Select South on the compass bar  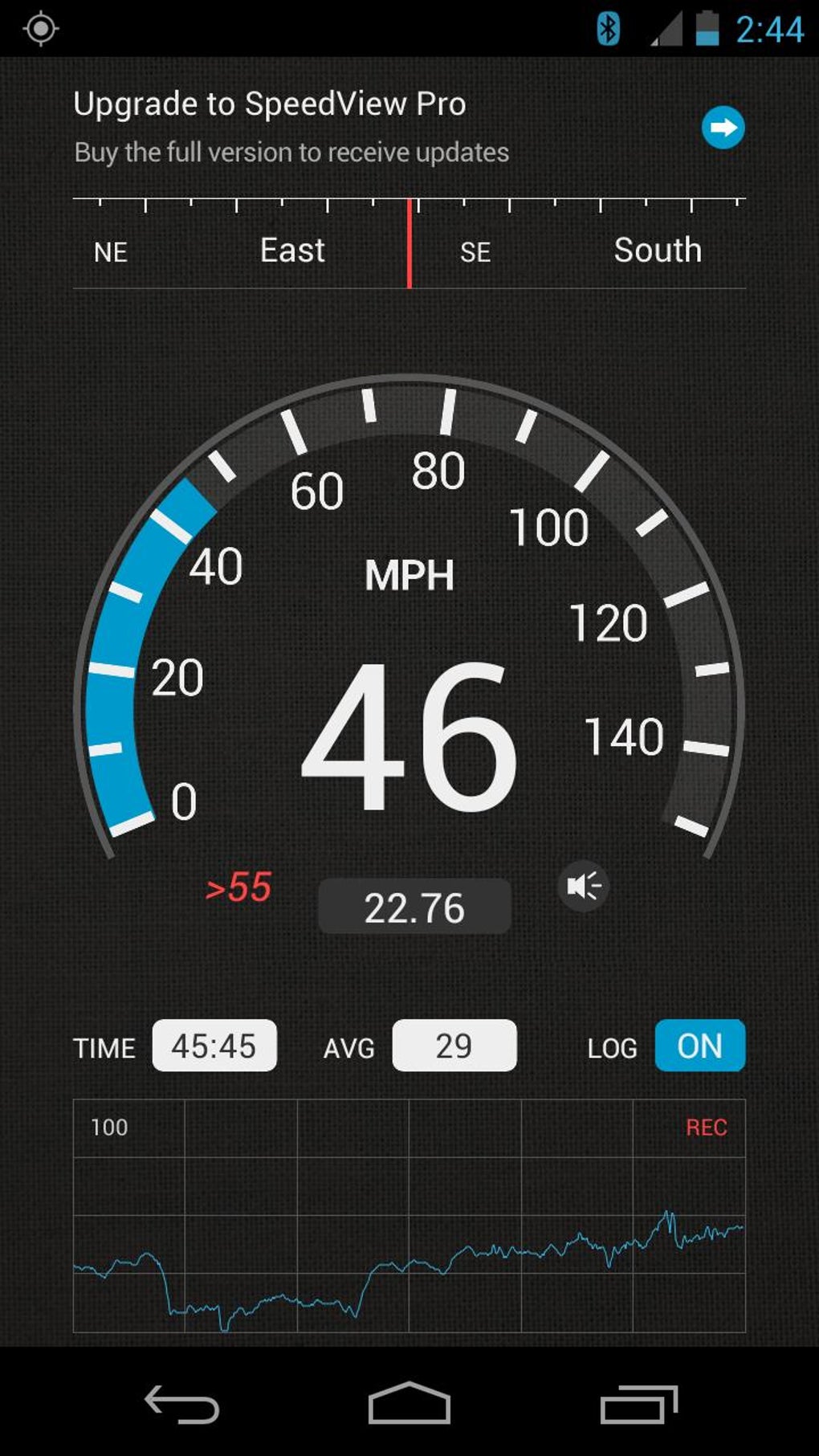pyautogui.click(x=657, y=250)
